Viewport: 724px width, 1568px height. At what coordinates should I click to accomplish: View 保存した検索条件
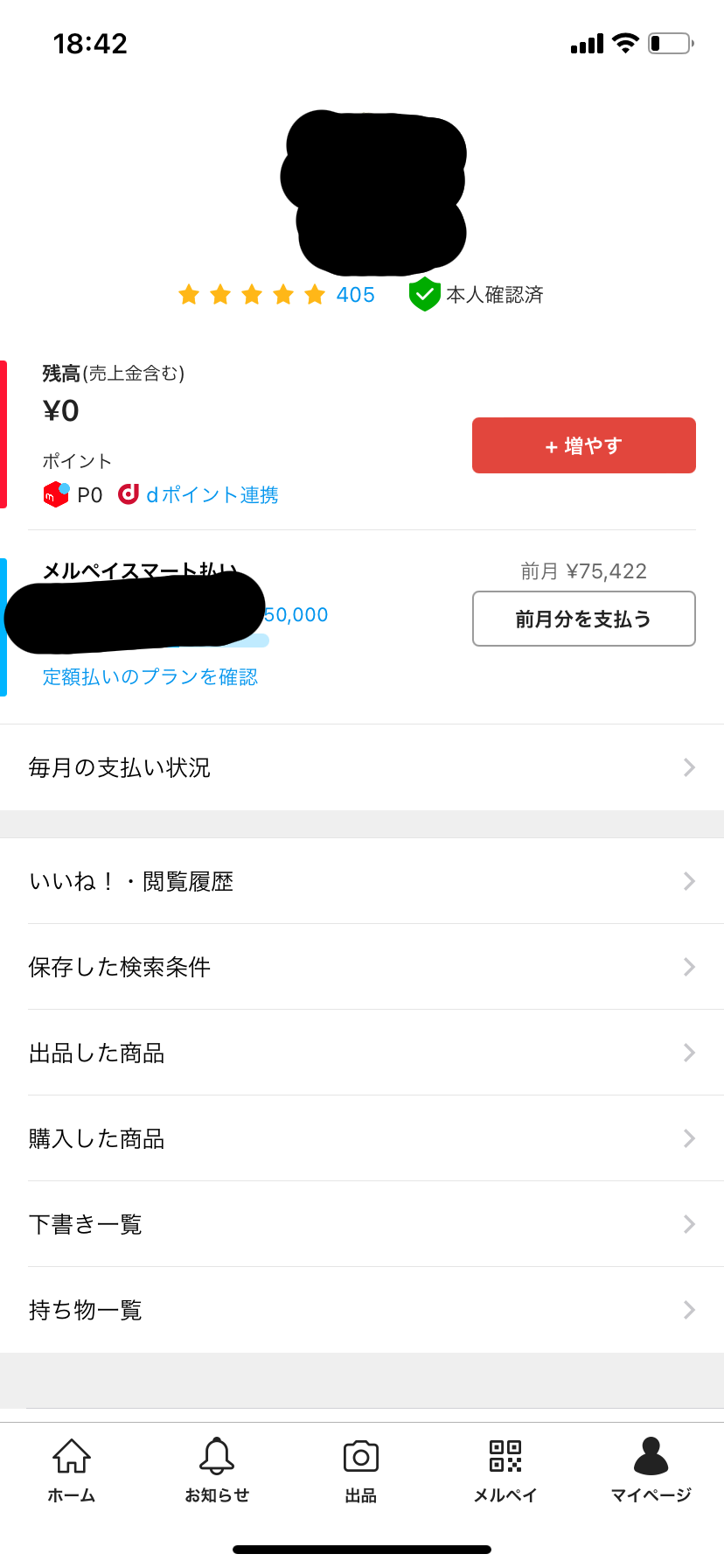pos(362,967)
